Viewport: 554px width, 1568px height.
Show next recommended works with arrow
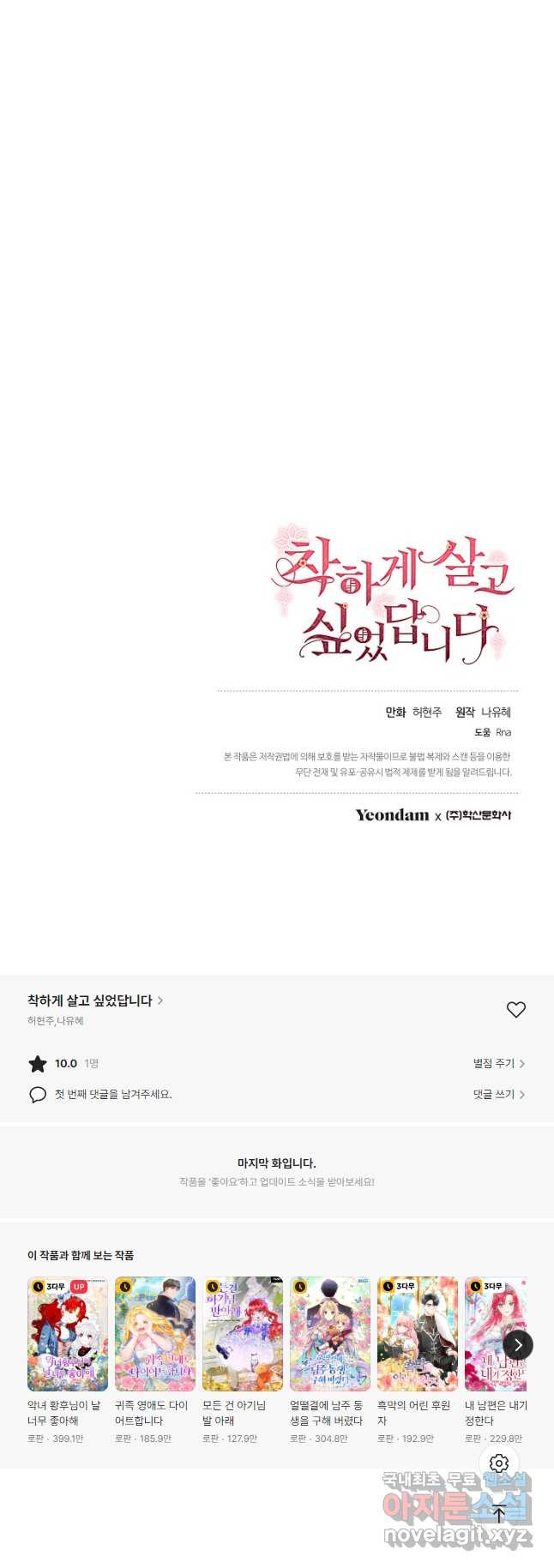pyautogui.click(x=517, y=1345)
